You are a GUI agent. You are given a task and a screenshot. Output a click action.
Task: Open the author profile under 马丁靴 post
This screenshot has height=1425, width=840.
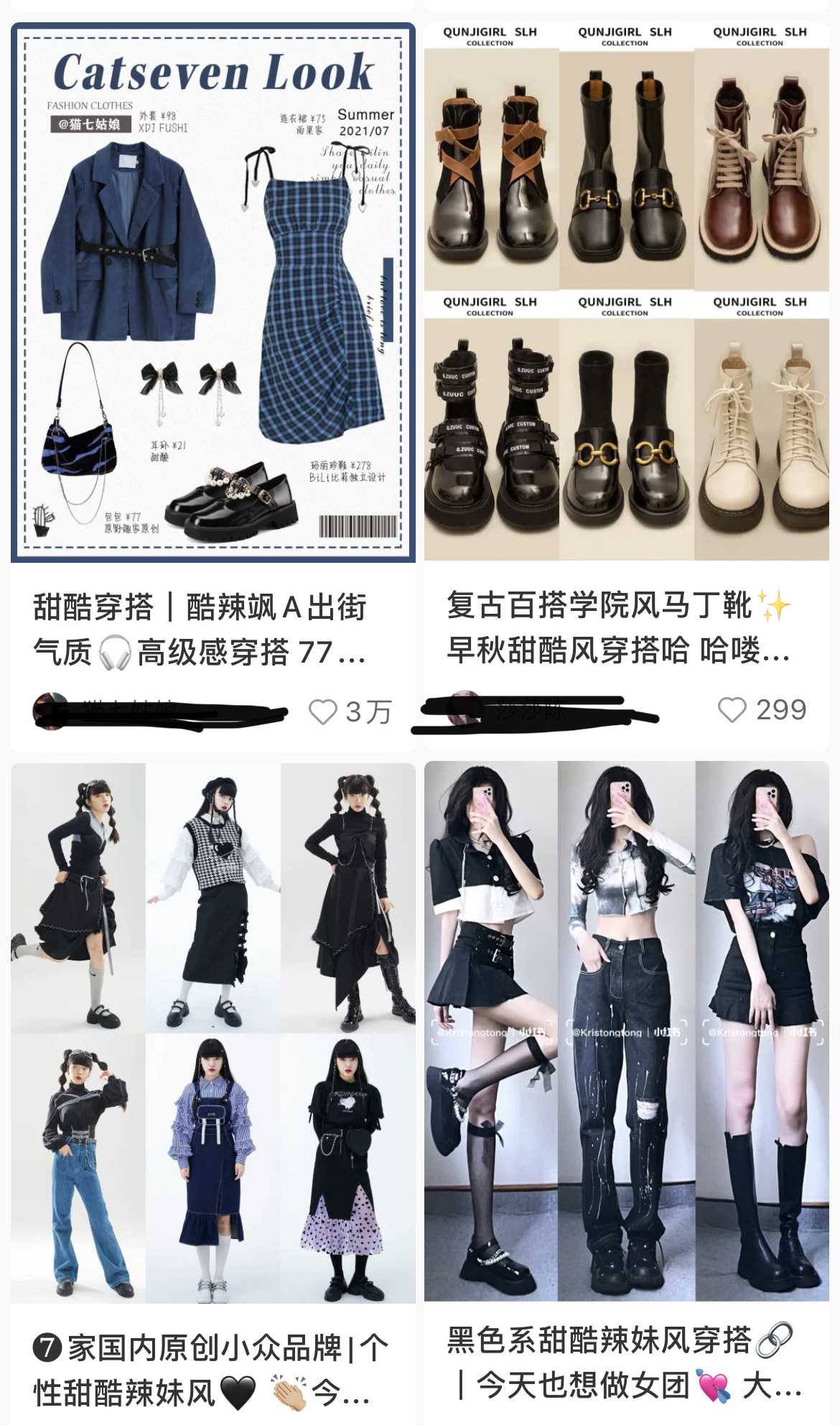(x=464, y=709)
